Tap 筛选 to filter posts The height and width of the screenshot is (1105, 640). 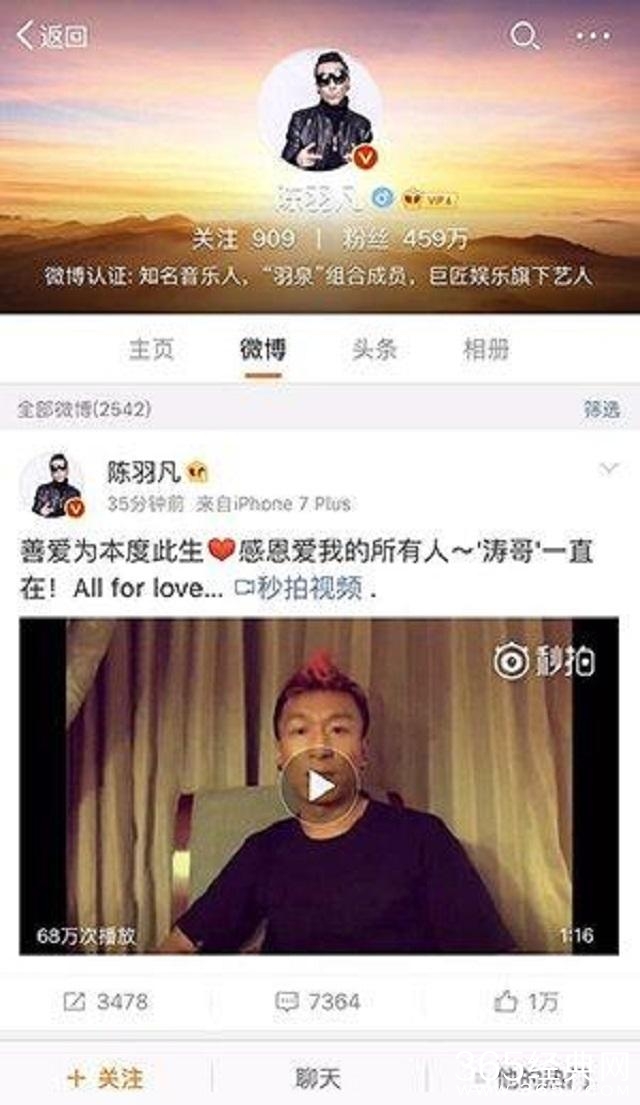(601, 409)
